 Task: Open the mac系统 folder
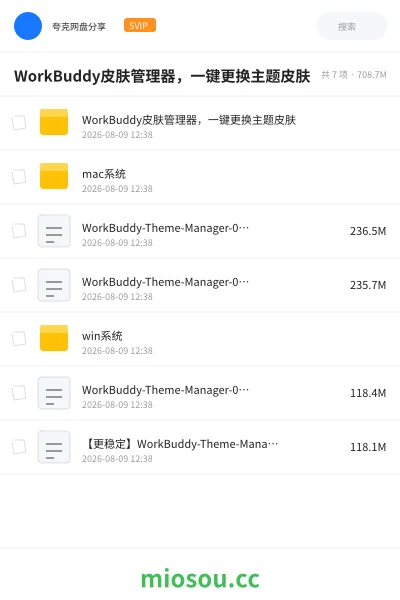click(x=200, y=177)
